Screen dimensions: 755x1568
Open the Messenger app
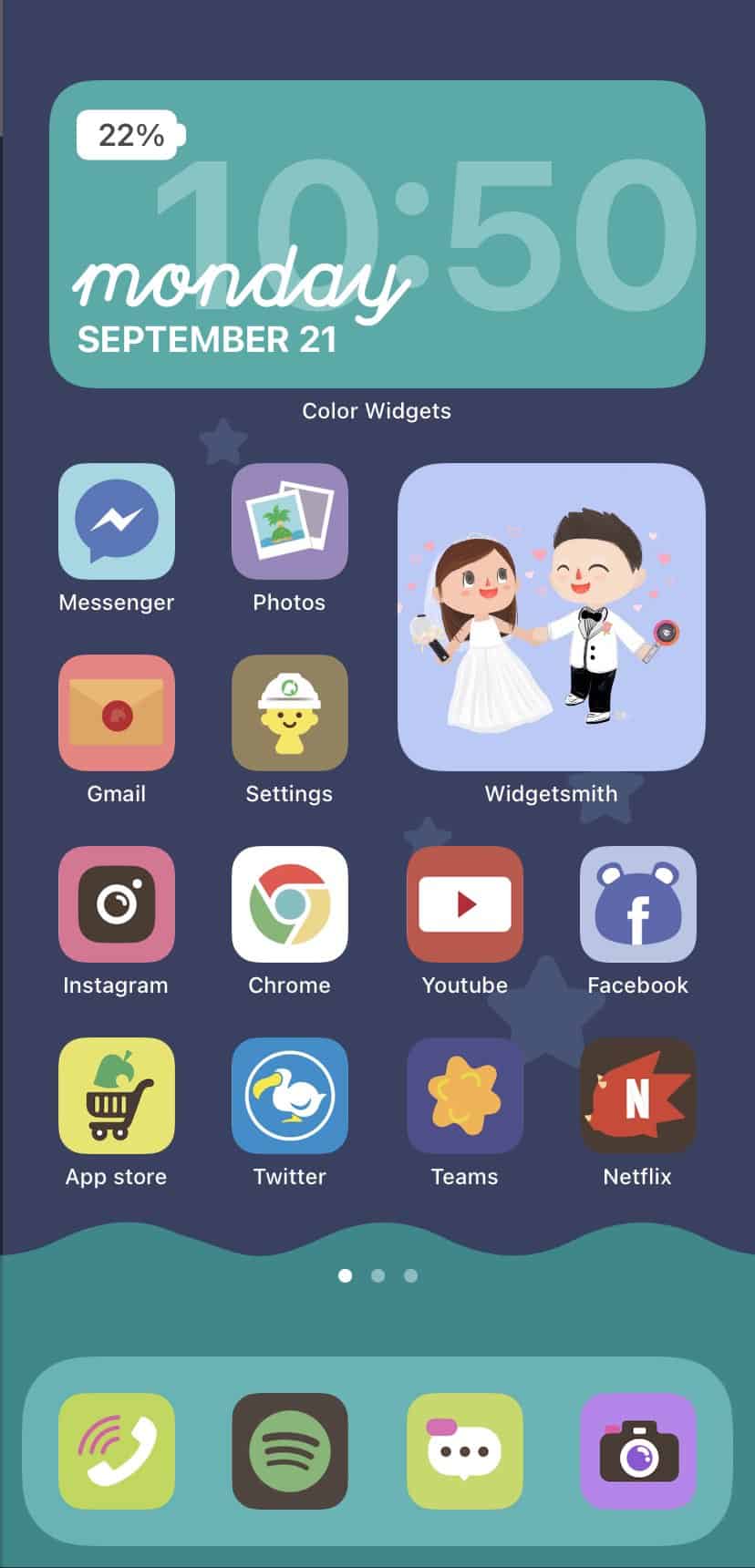tap(117, 521)
